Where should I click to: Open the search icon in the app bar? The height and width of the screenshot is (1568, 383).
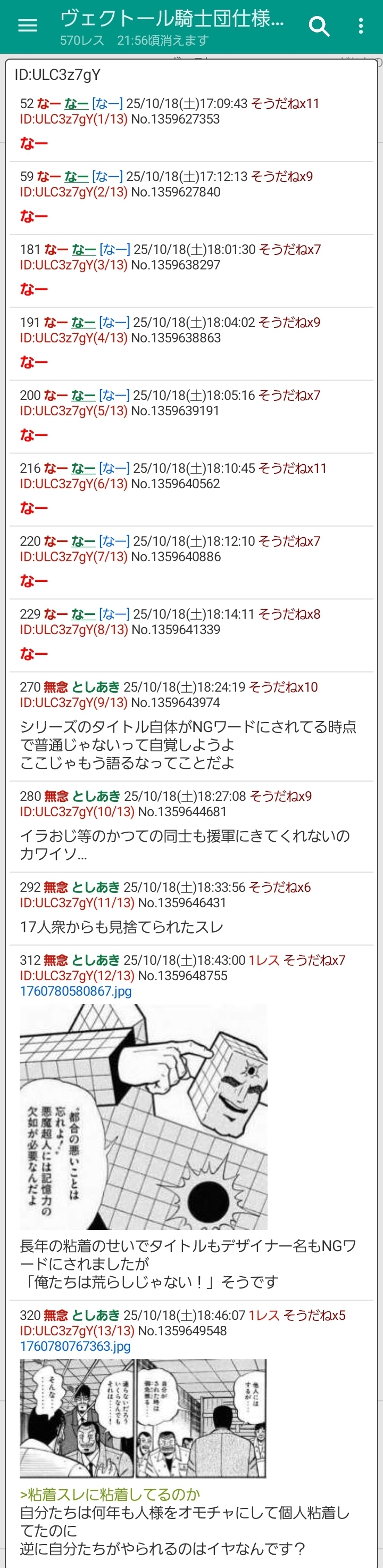[x=319, y=26]
